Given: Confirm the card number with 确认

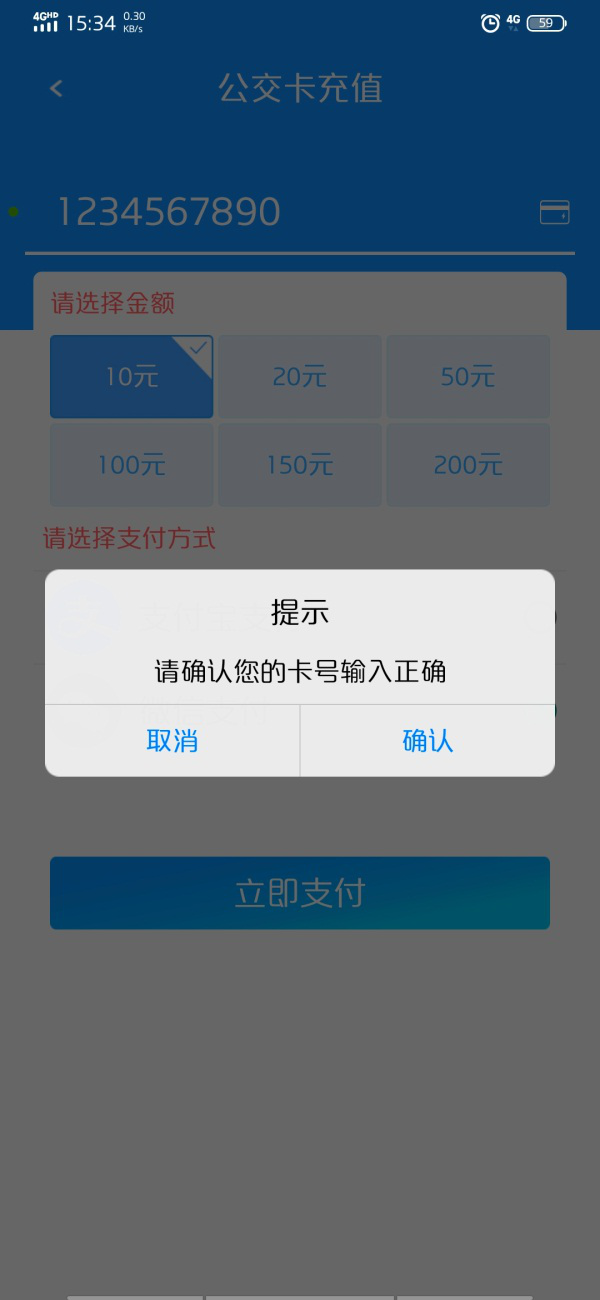Looking at the screenshot, I should [427, 741].
